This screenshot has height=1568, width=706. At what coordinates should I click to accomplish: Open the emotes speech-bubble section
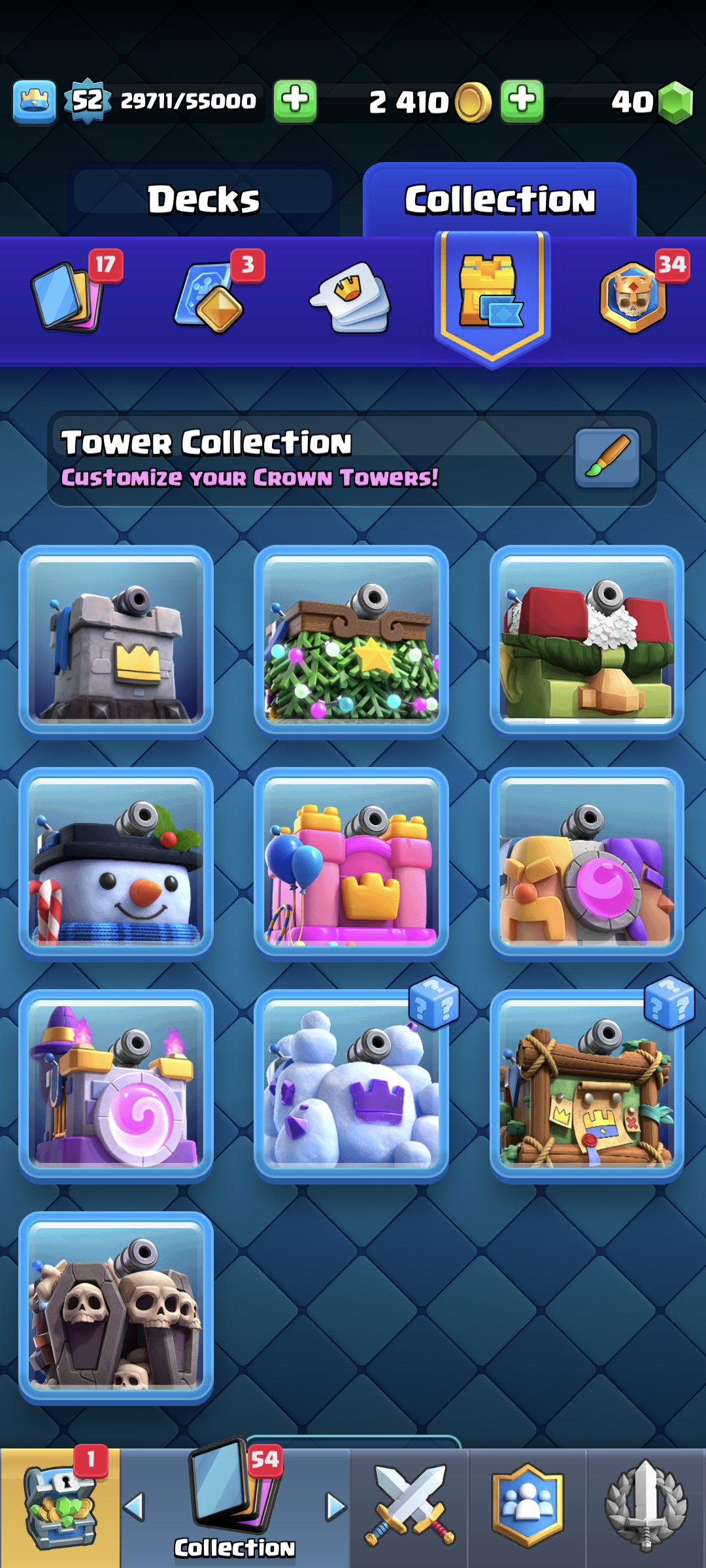pos(351,298)
